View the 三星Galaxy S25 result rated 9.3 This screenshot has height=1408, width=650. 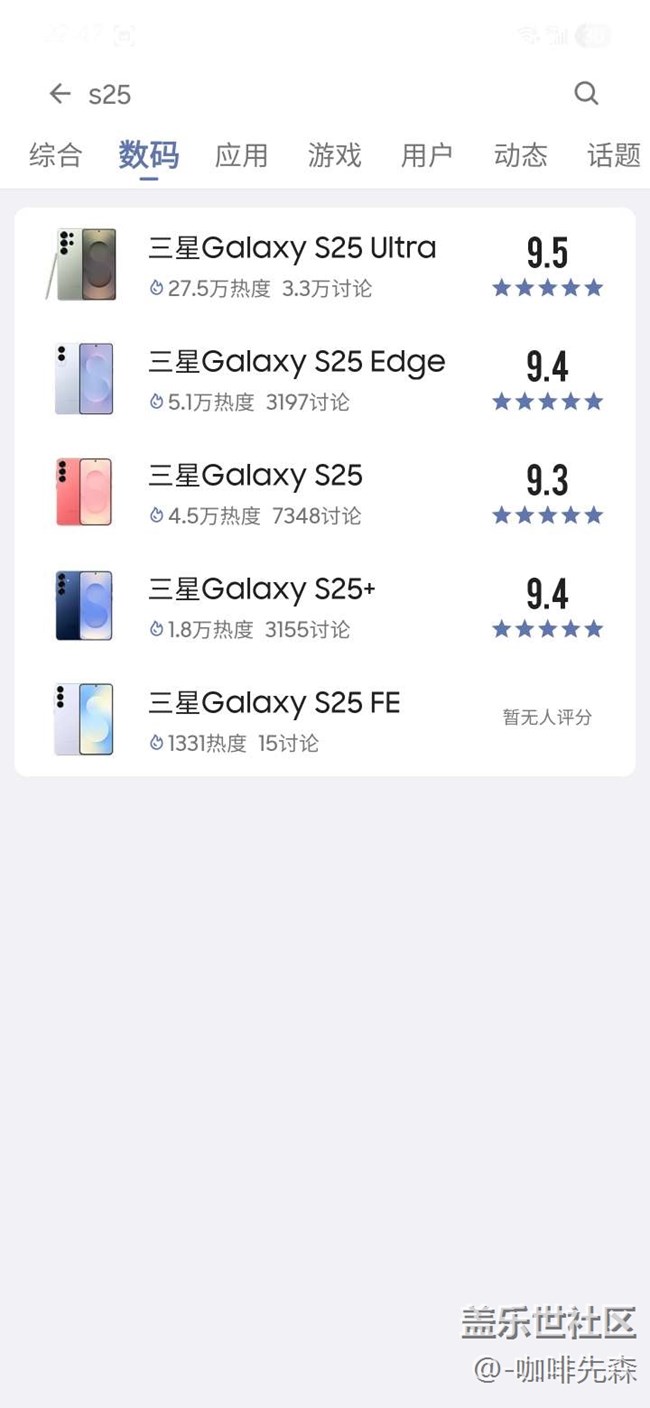[256, 492]
